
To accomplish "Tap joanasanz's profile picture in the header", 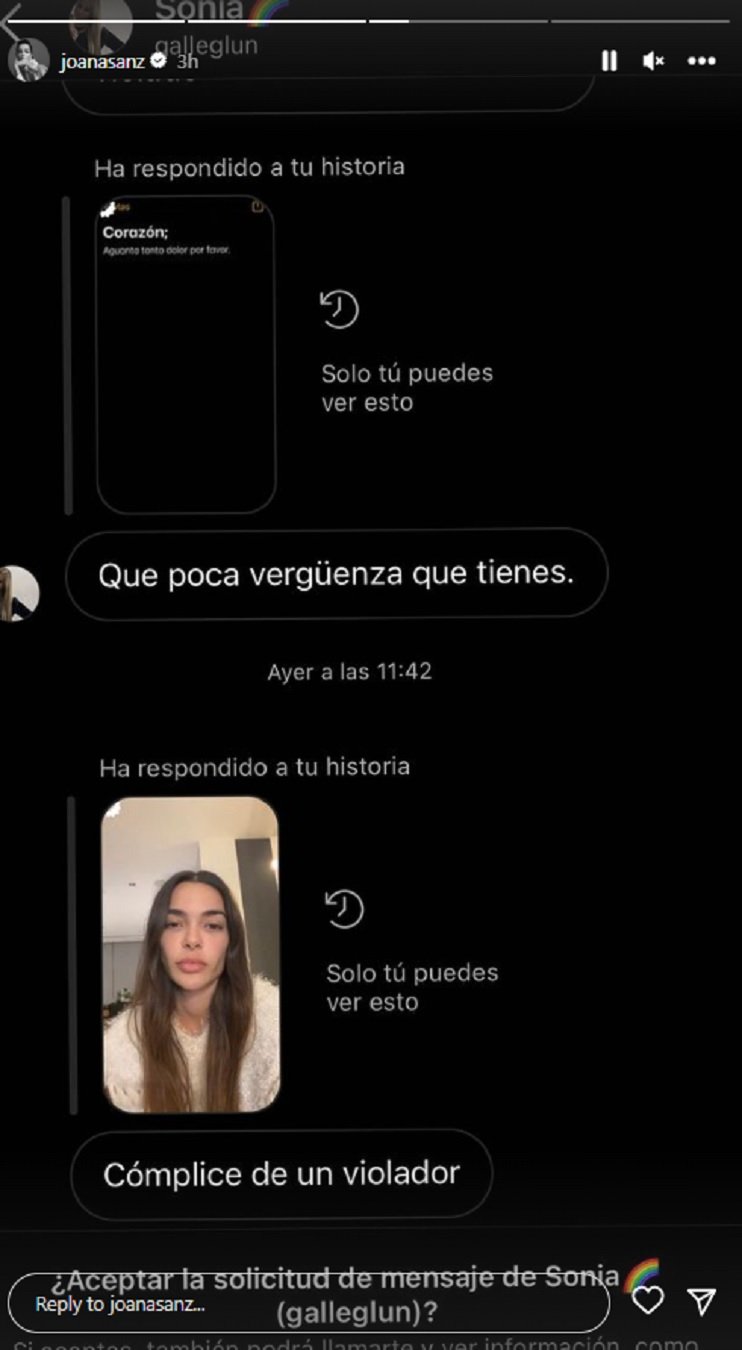I will coord(28,61).
